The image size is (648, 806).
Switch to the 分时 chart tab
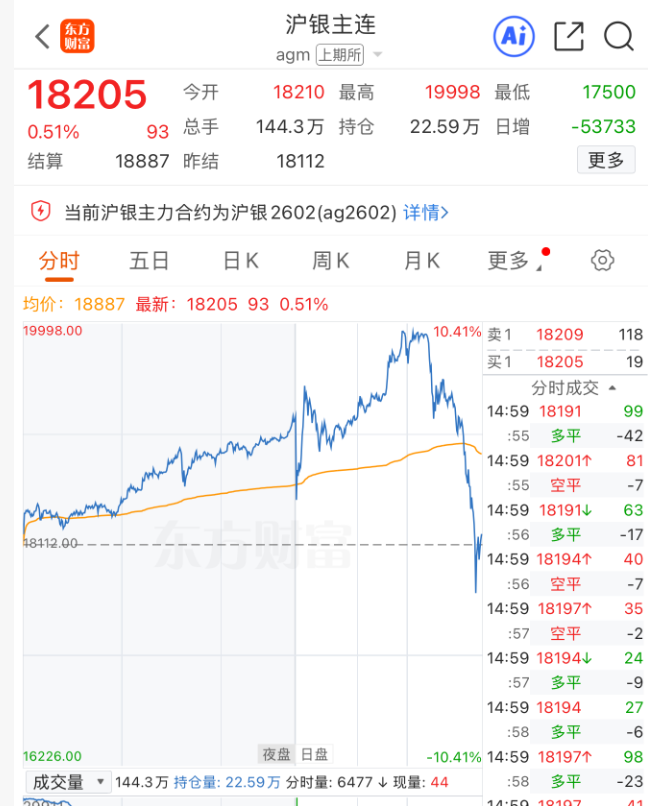[59, 261]
